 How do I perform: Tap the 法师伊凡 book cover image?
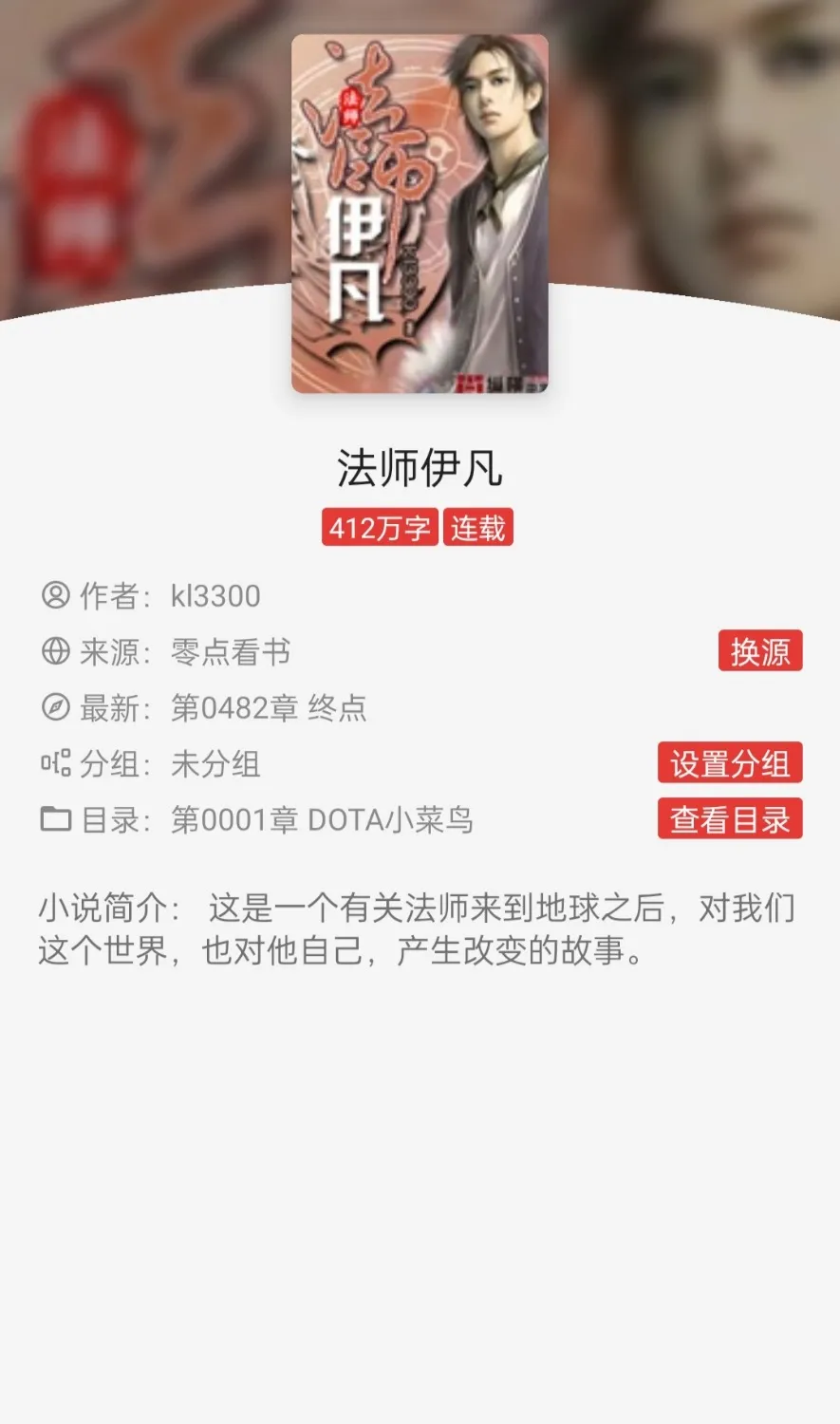(420, 215)
